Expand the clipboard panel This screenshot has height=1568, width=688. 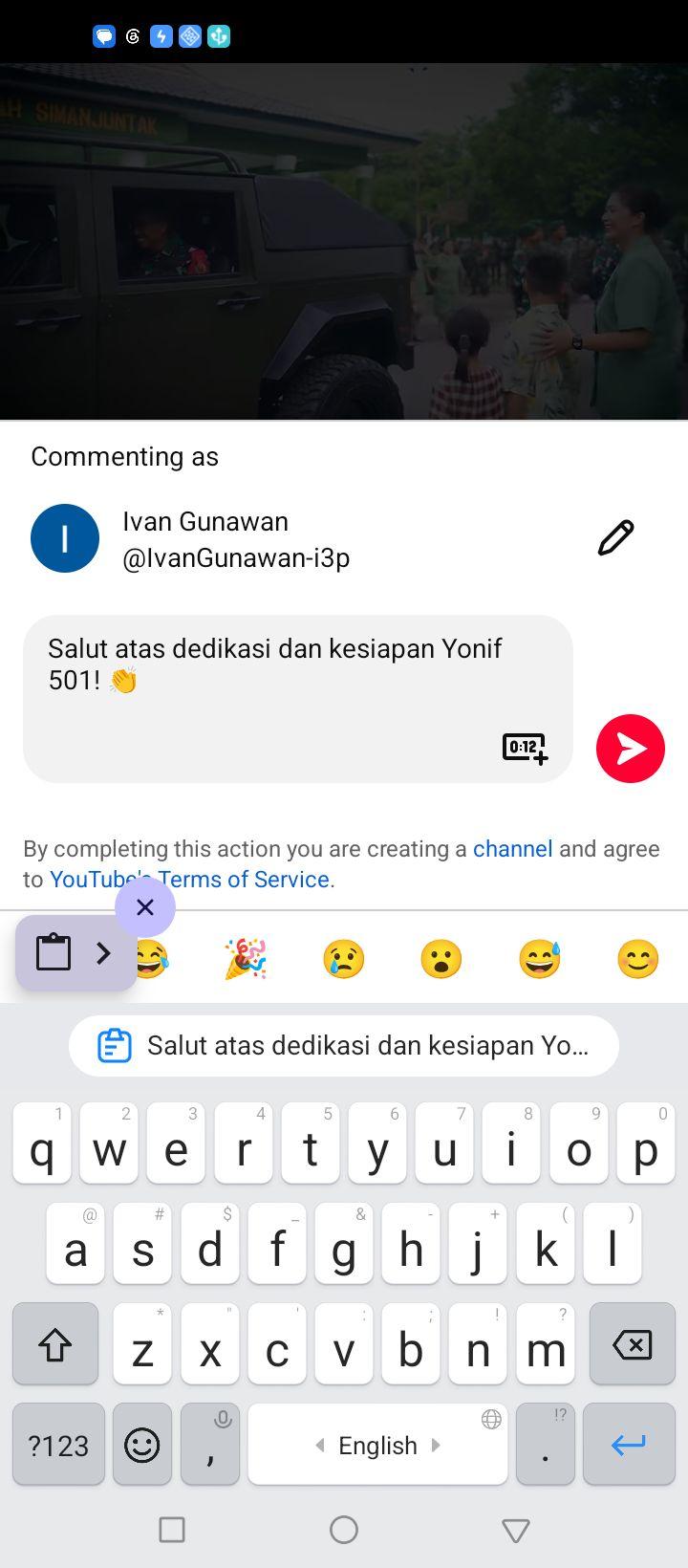tap(76, 952)
